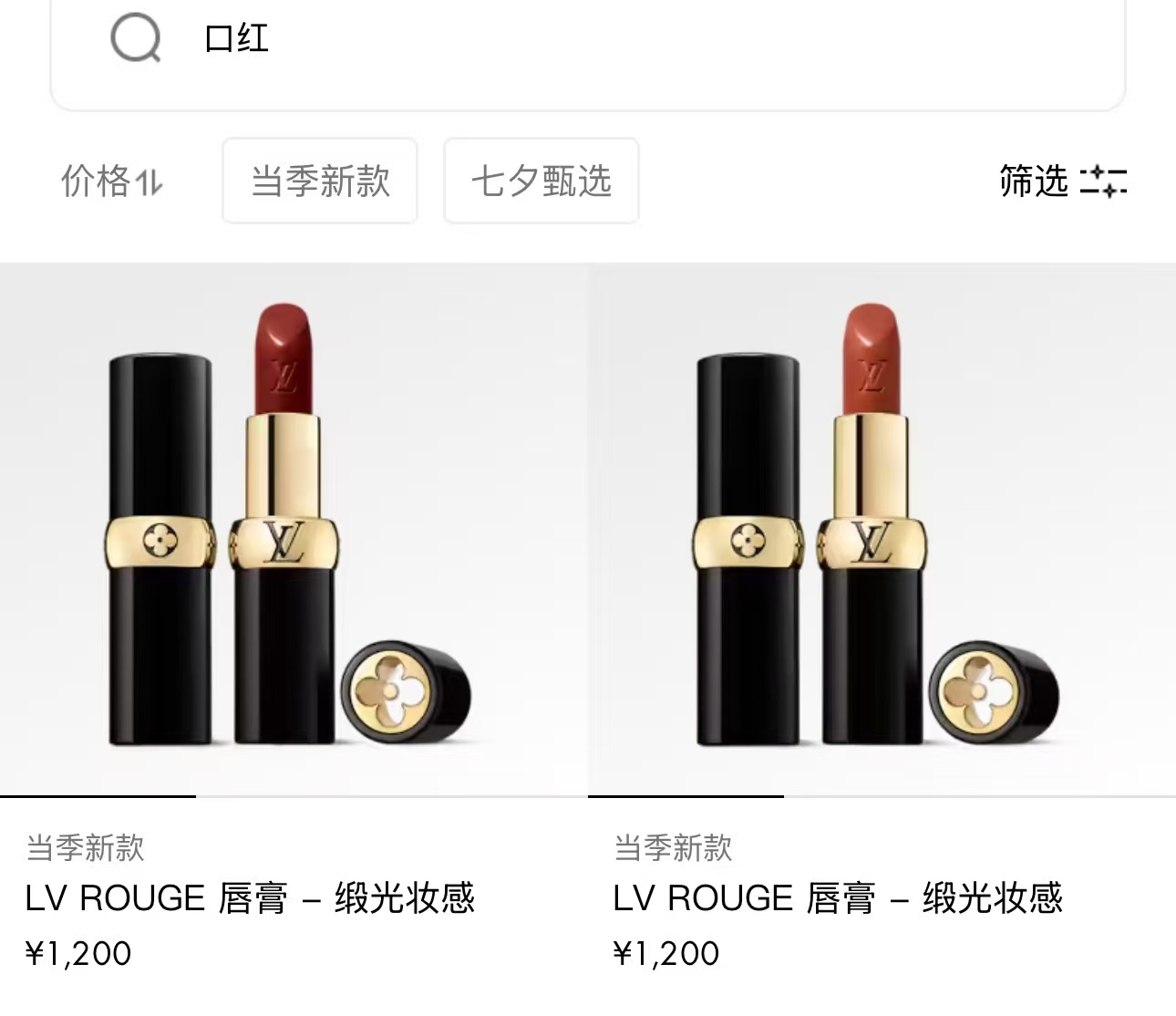
Task: Open the orange-red LV ROUGE lipstick card
Action: (x=882, y=529)
